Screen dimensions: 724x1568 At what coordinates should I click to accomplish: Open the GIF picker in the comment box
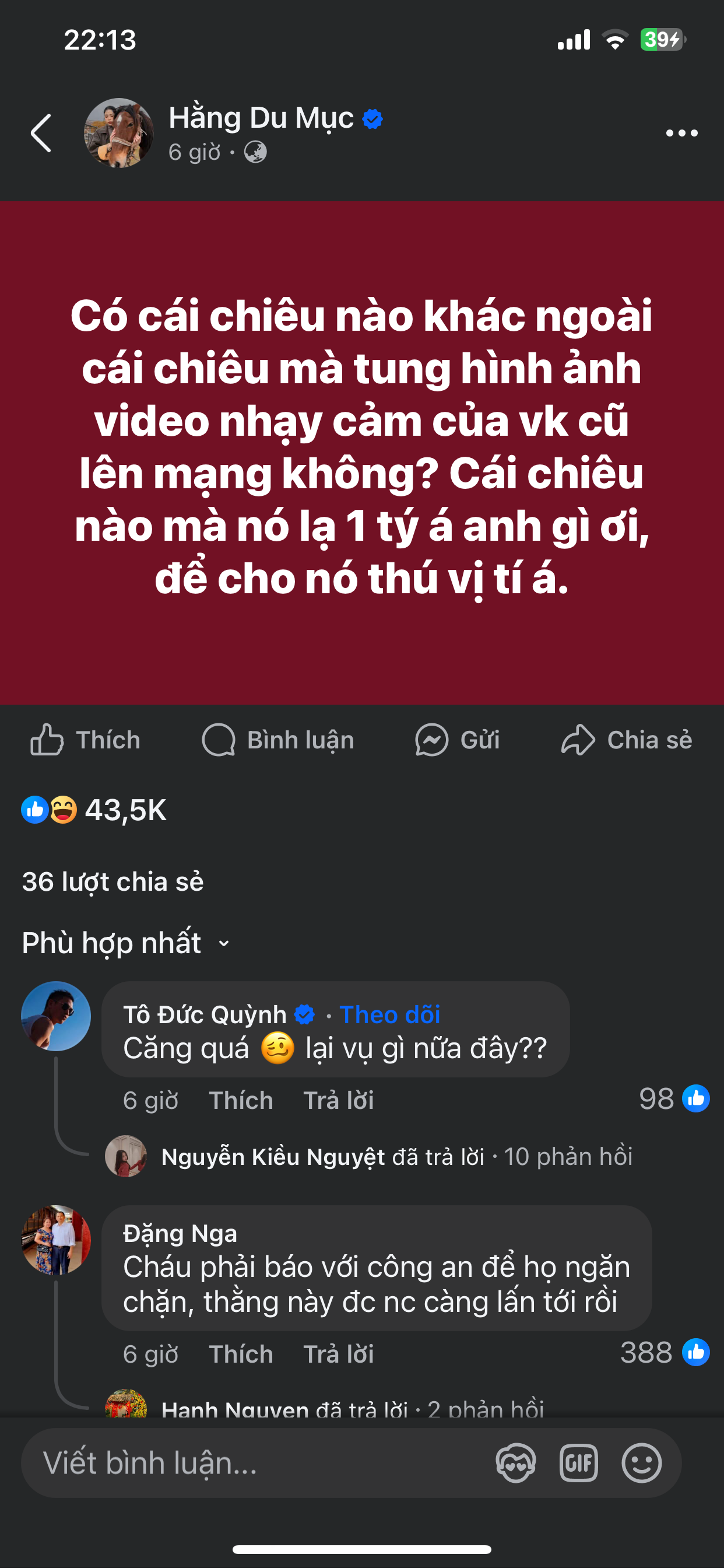579,1462
